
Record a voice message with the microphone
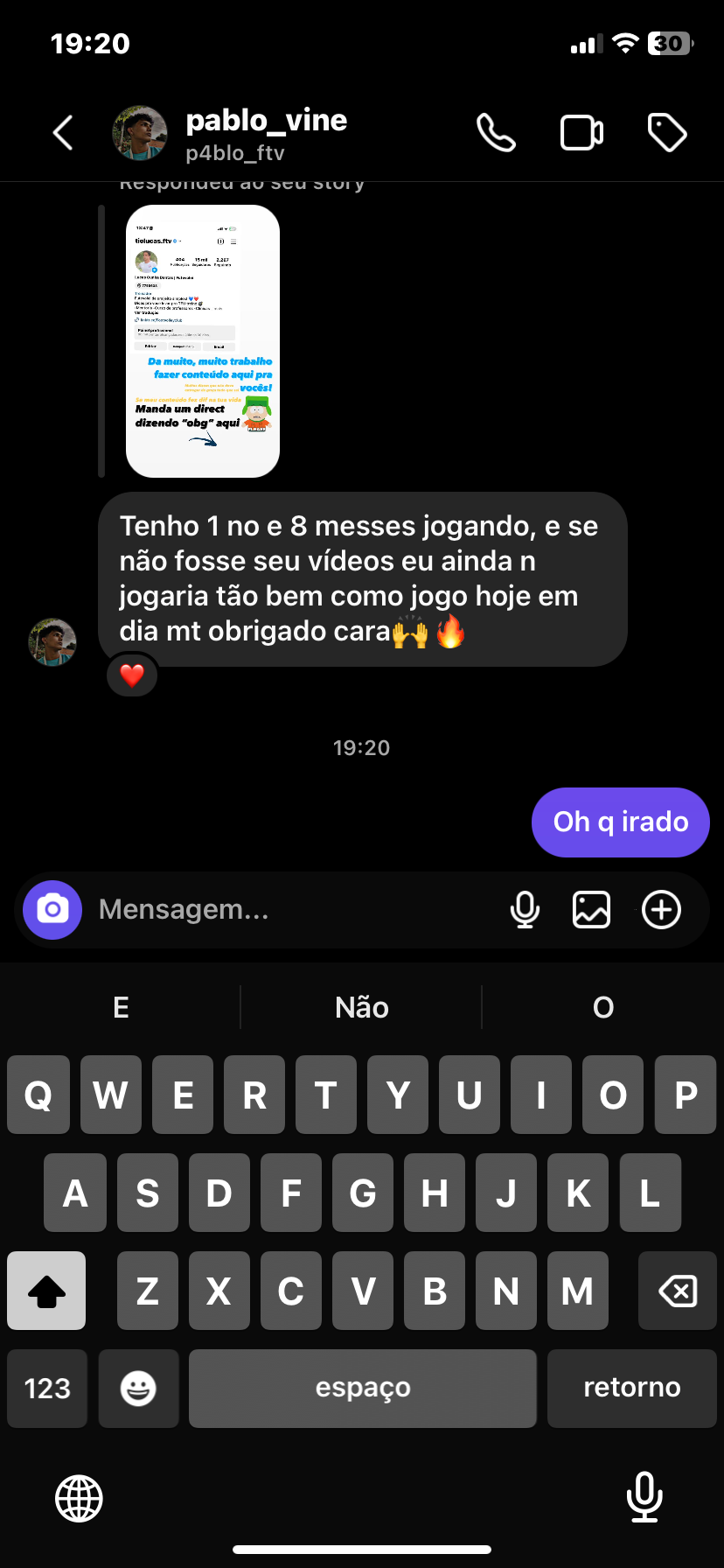(x=525, y=910)
